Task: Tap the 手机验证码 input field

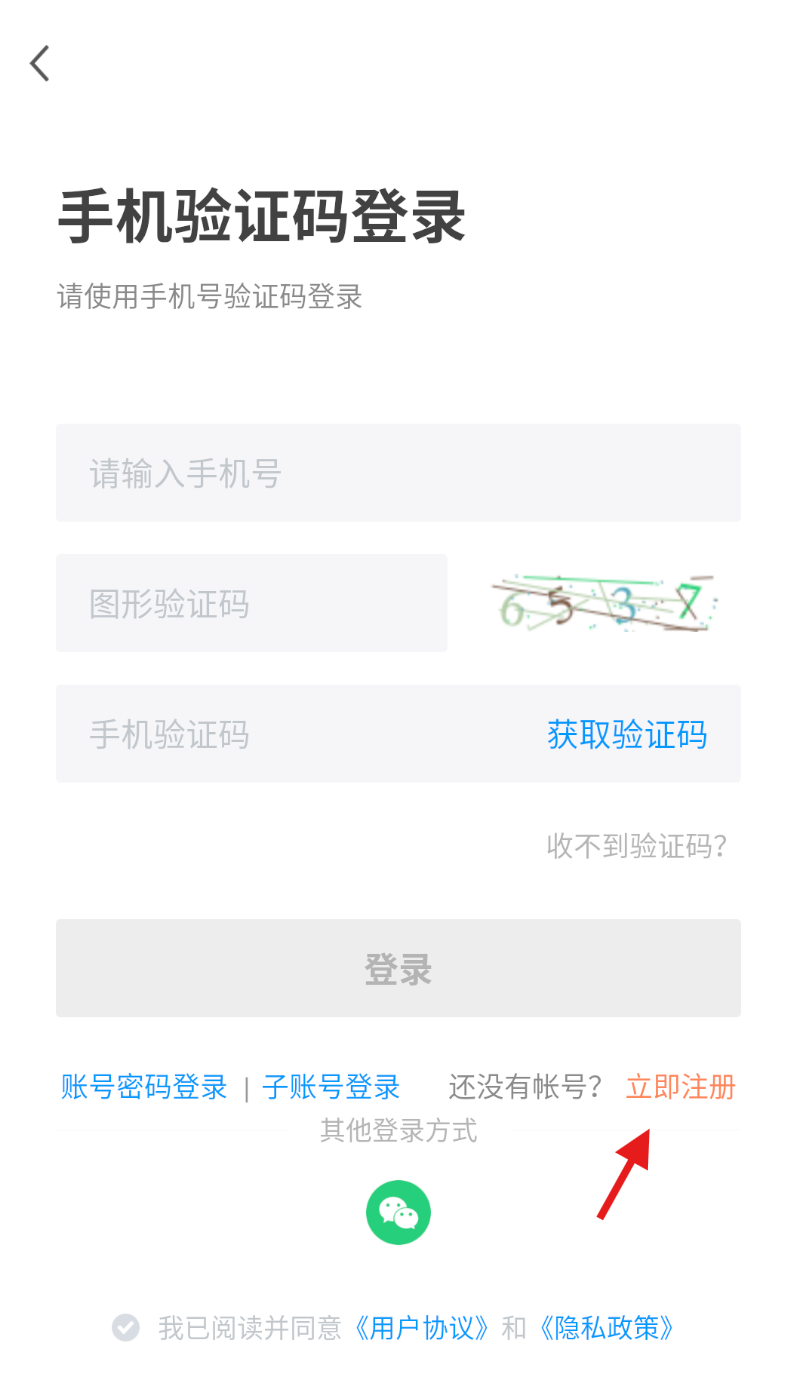Action: [x=290, y=735]
